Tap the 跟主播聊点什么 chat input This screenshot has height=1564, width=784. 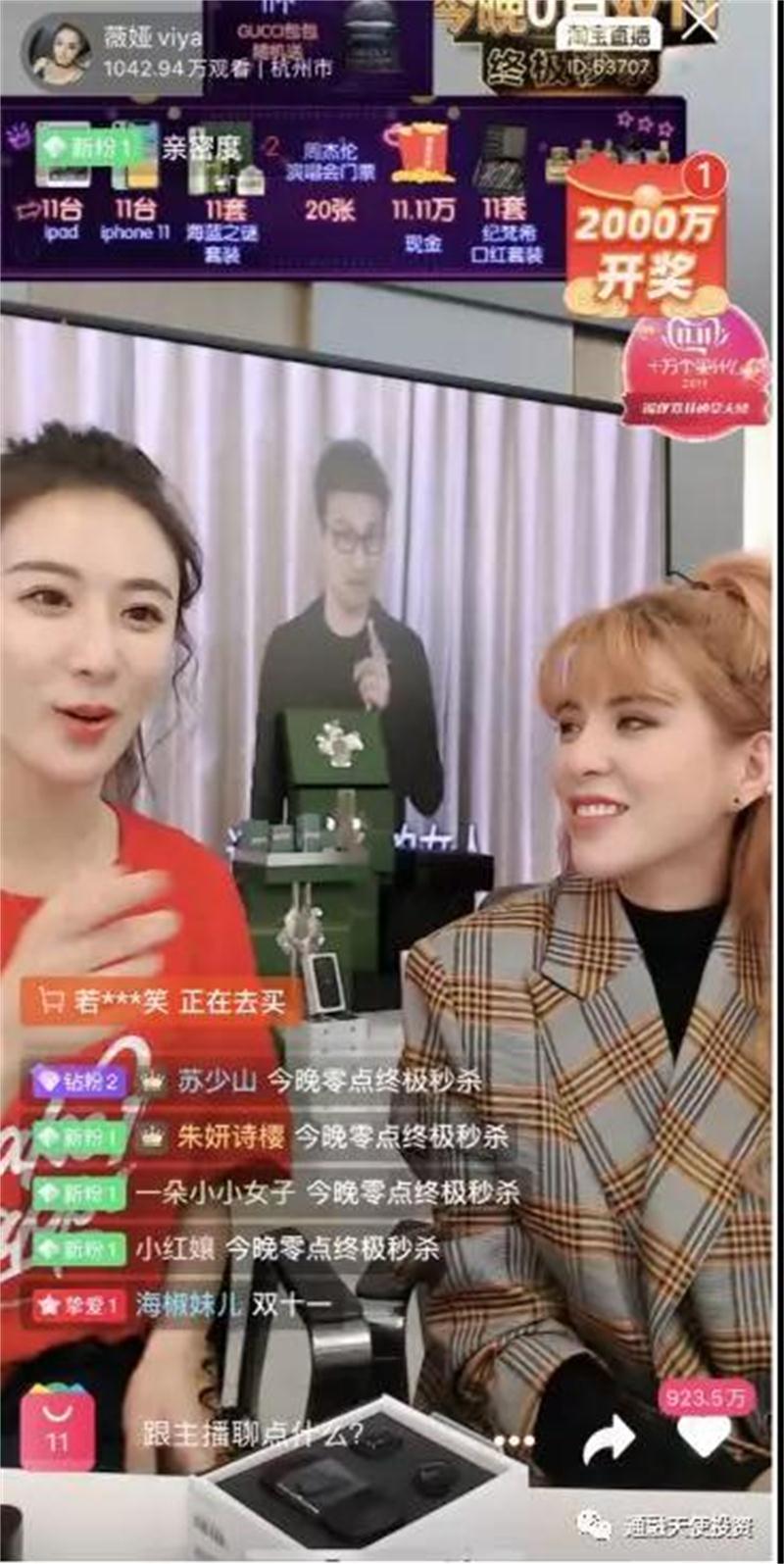(254, 1435)
